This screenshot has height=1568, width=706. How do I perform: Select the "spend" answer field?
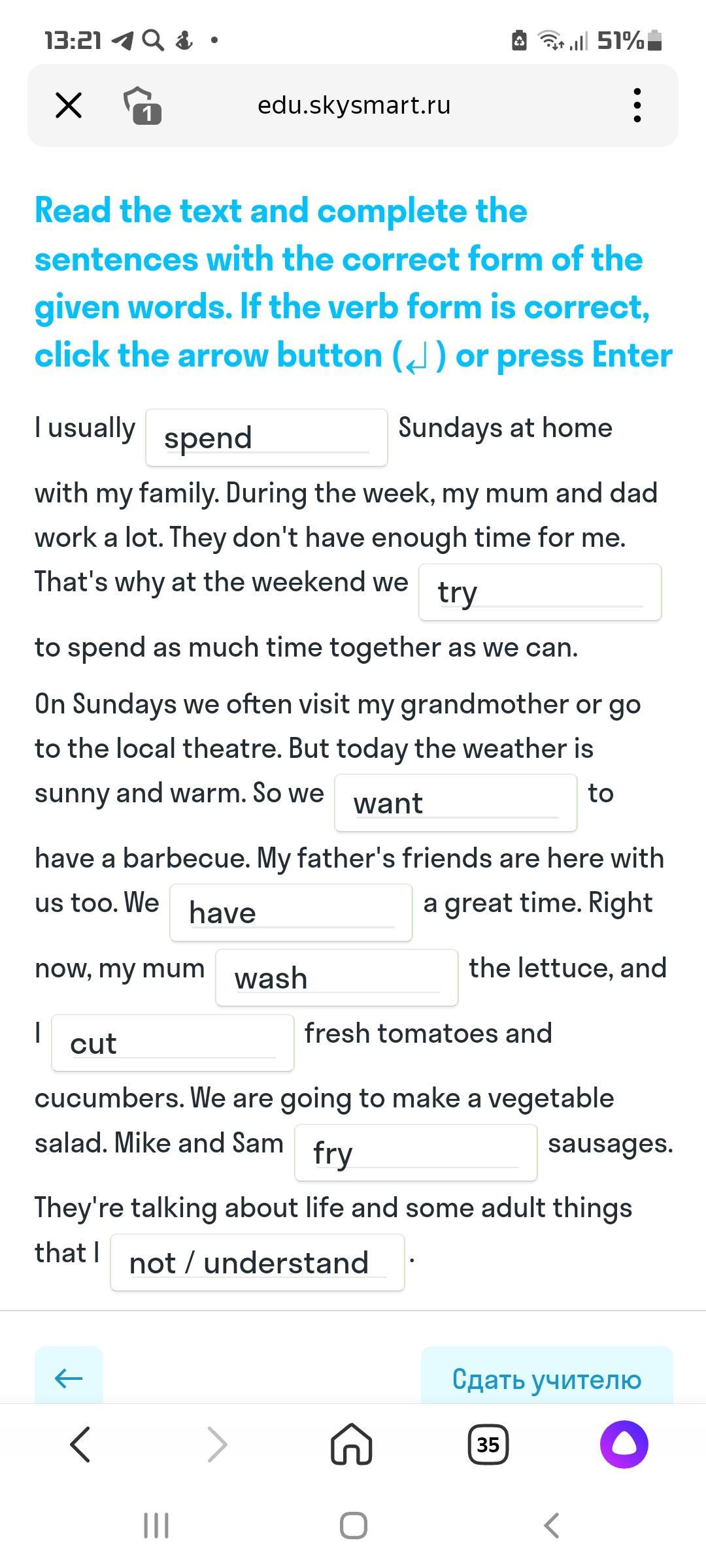point(267,438)
